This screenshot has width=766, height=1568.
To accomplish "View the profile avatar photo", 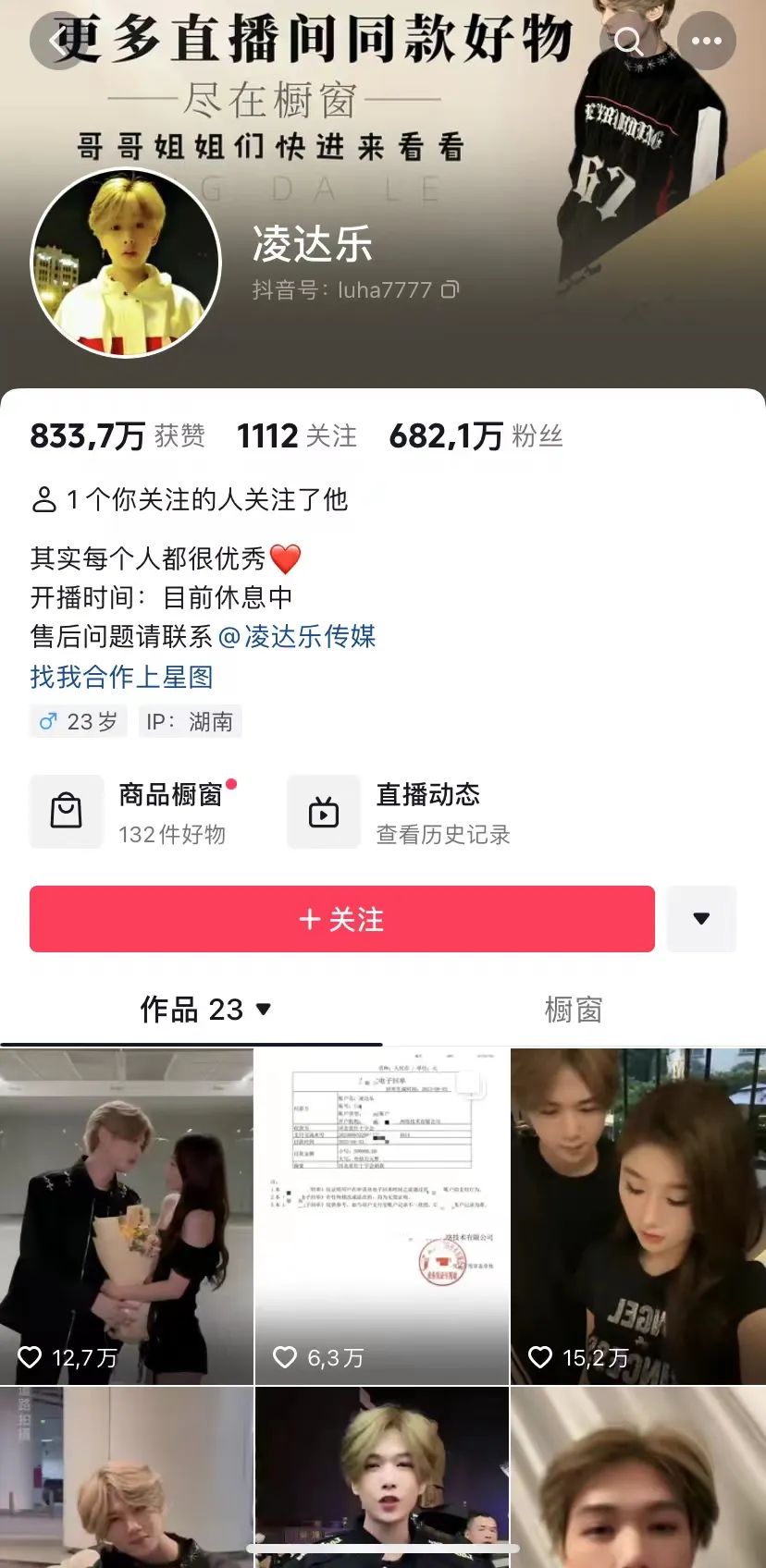I will coord(126,263).
